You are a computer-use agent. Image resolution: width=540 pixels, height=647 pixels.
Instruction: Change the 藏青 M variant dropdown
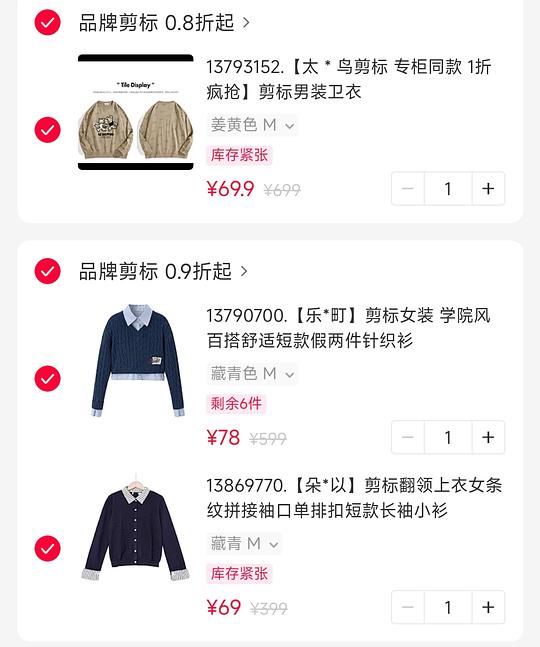pyautogui.click(x=244, y=544)
